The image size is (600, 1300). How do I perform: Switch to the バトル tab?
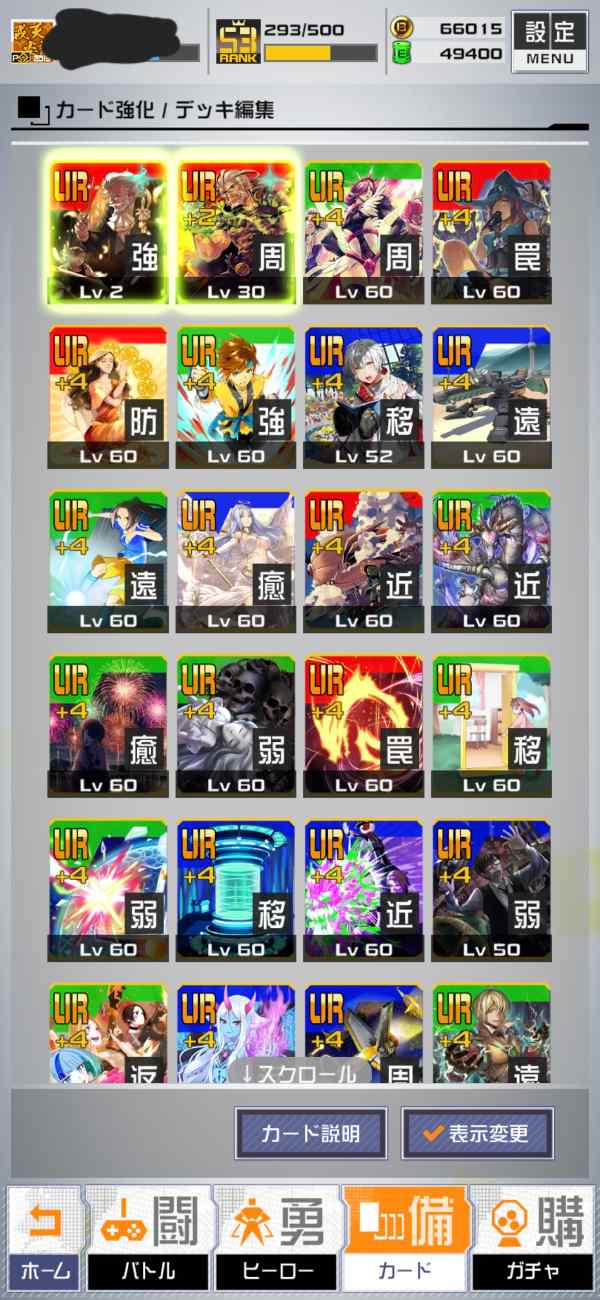[148, 1238]
